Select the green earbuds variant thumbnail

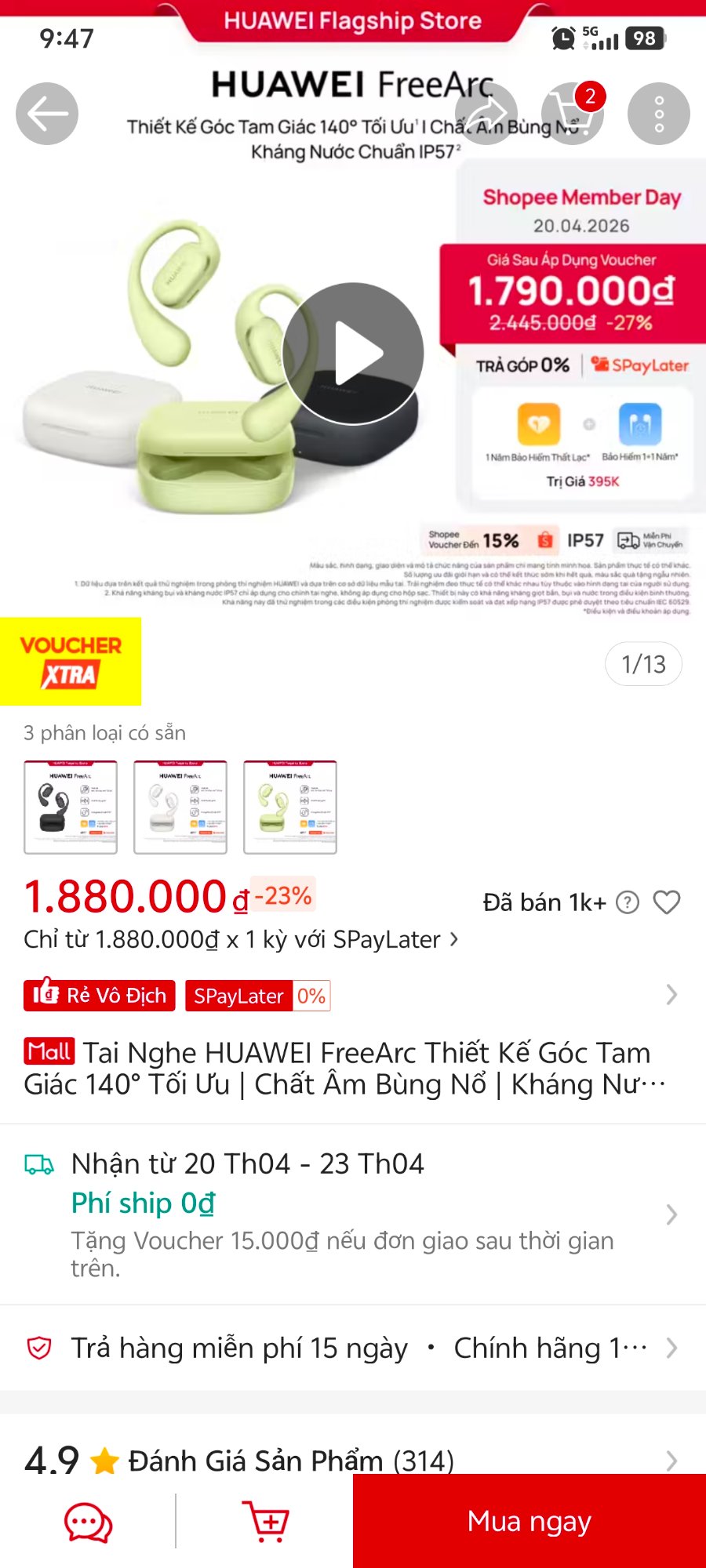290,807
